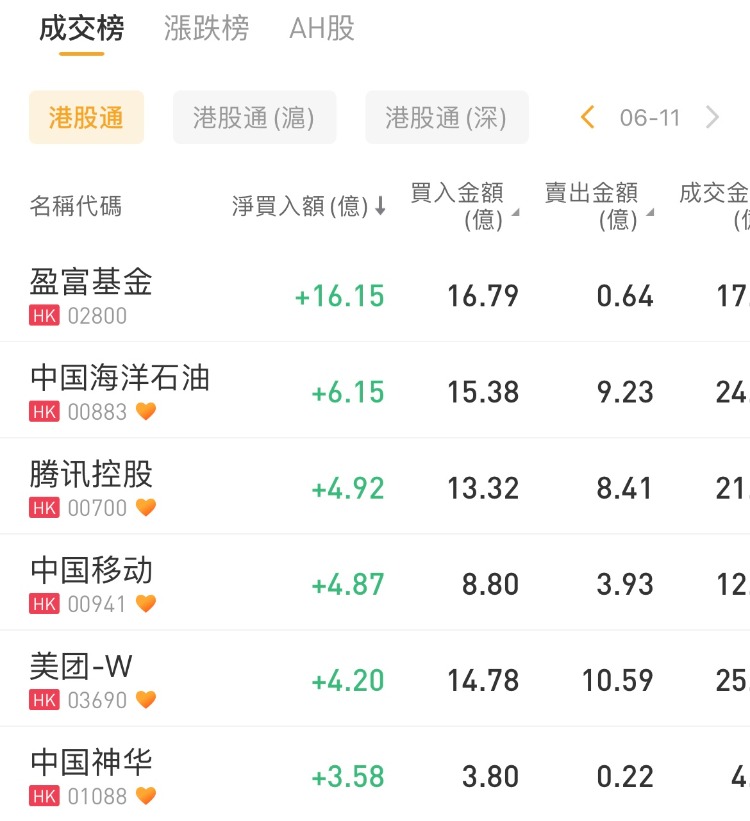Open the 06-11 date picker
Screen dimensions: 750x821
click(649, 118)
